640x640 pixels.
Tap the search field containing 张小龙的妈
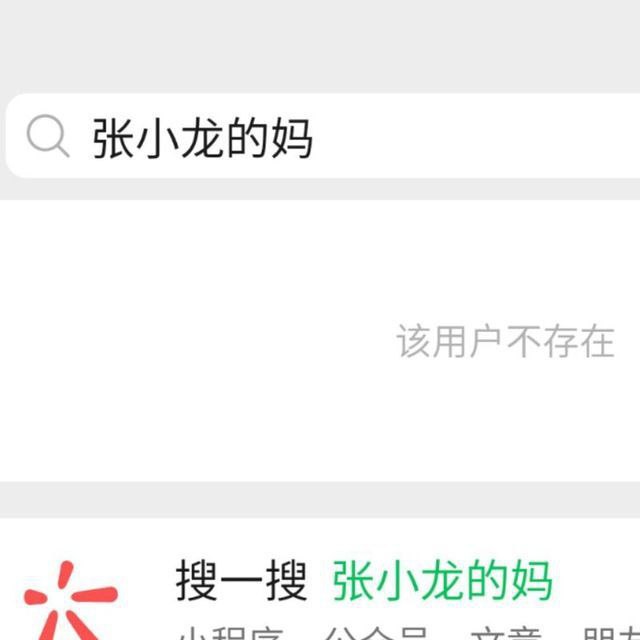coord(330,137)
